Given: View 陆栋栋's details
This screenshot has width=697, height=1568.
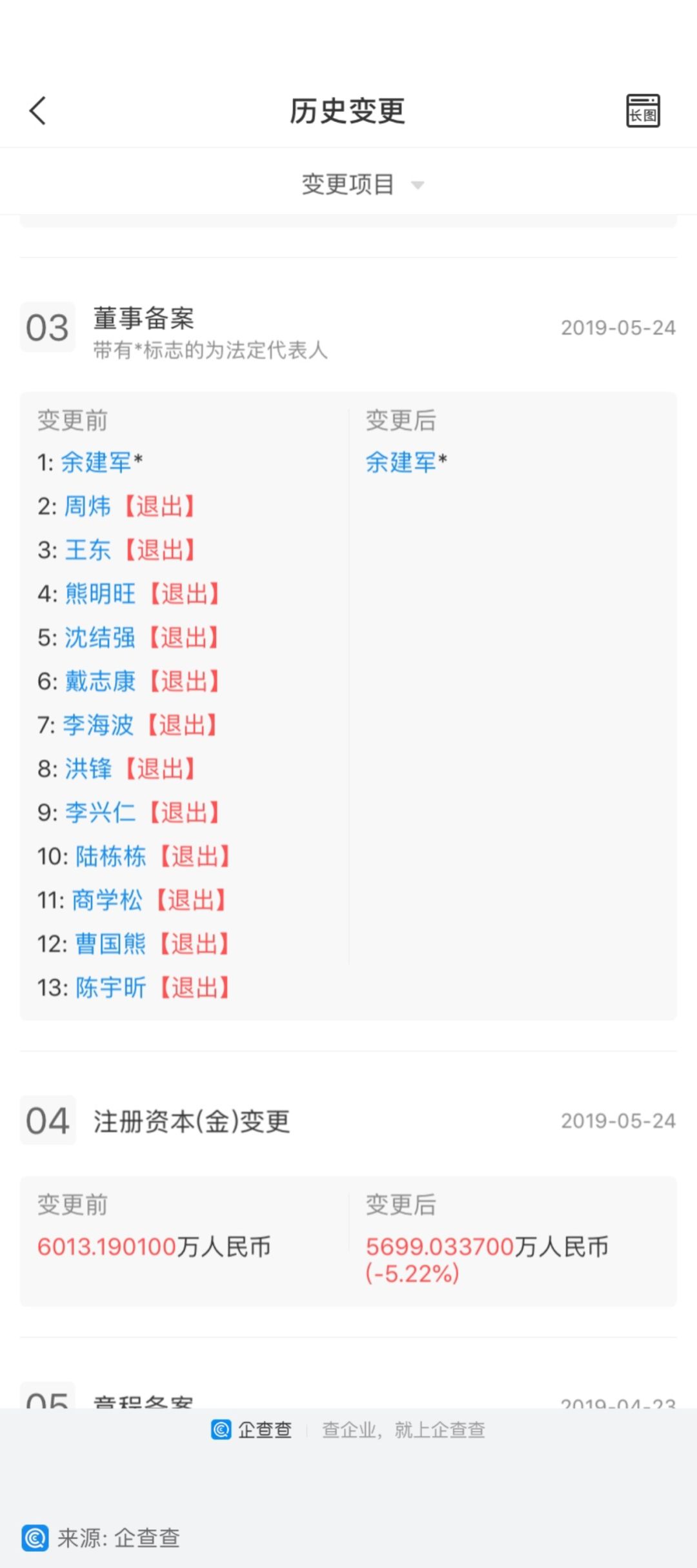Looking at the screenshot, I should 111,857.
